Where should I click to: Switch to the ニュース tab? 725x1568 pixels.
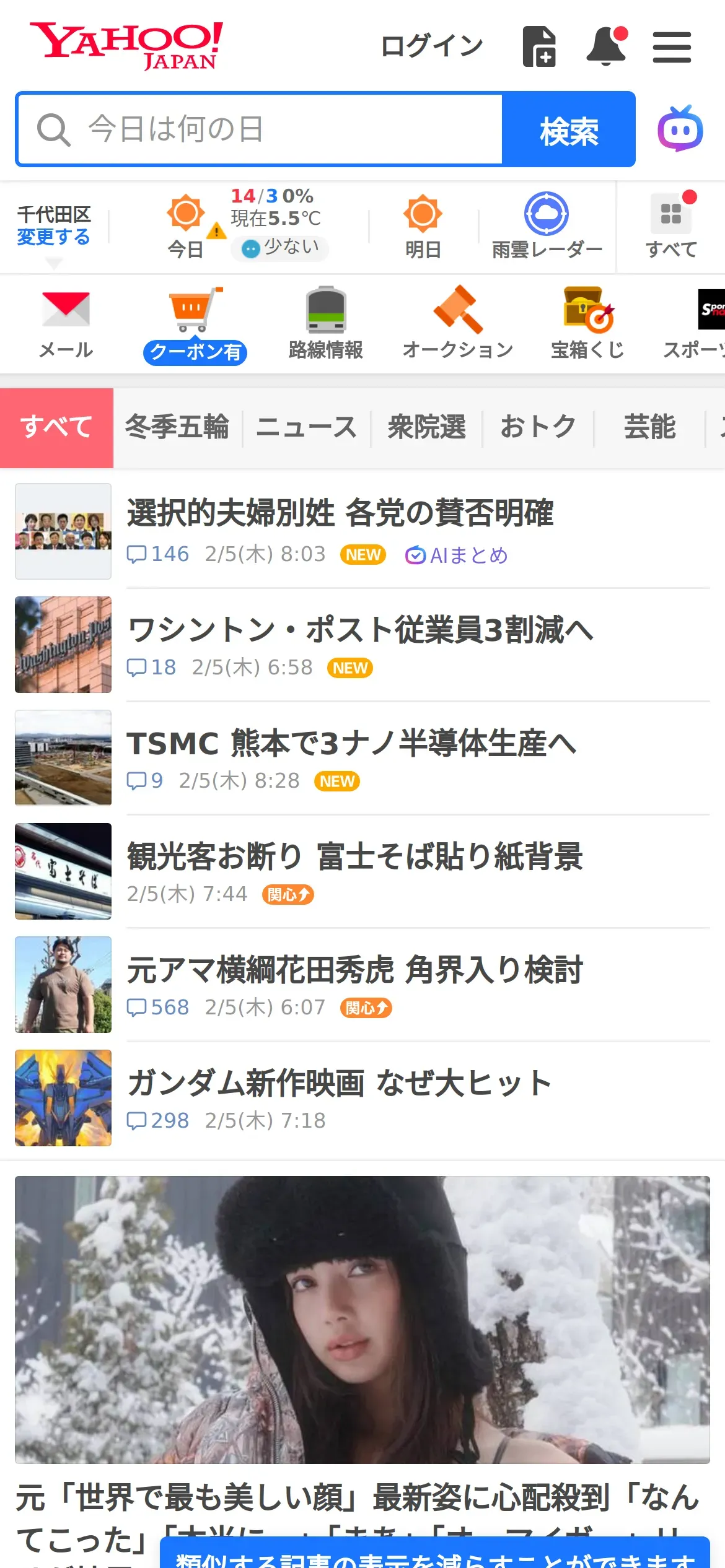coord(306,427)
